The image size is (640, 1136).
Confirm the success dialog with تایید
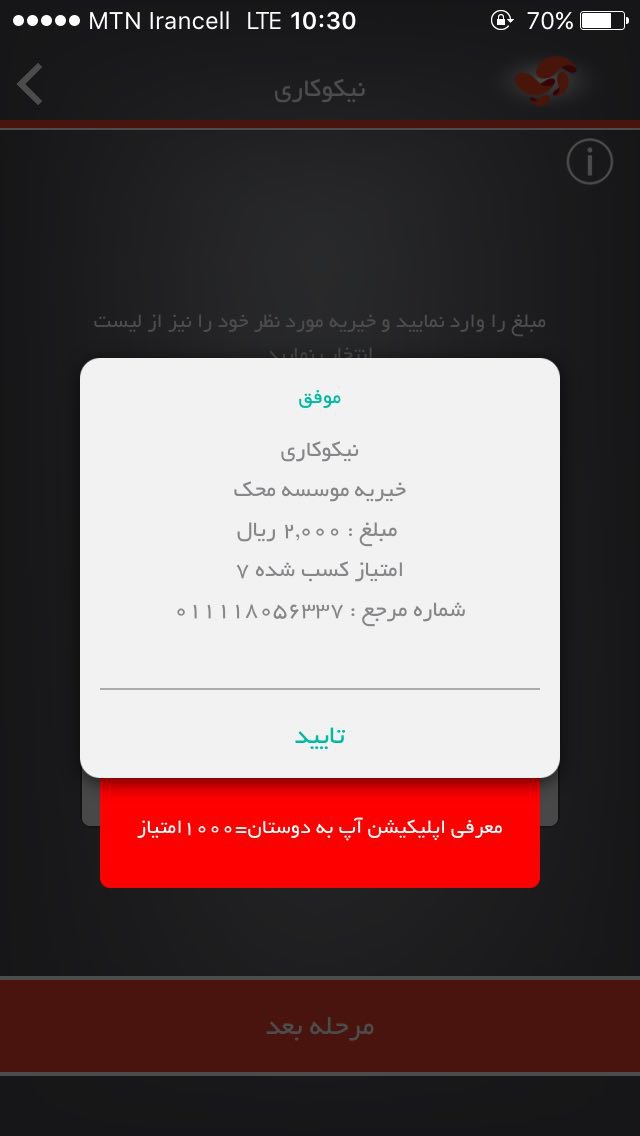pyautogui.click(x=320, y=735)
